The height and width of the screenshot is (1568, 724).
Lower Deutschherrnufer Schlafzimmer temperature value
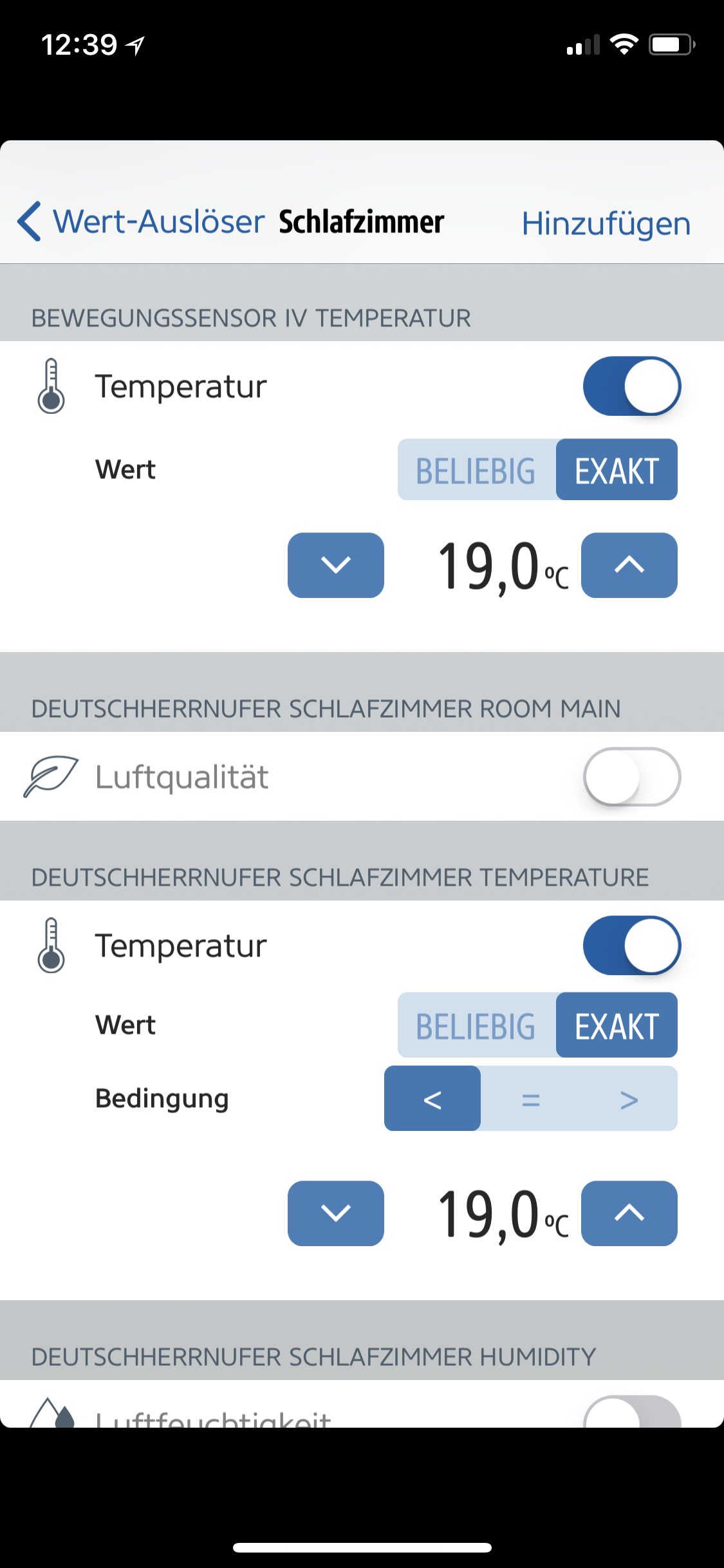(335, 1213)
